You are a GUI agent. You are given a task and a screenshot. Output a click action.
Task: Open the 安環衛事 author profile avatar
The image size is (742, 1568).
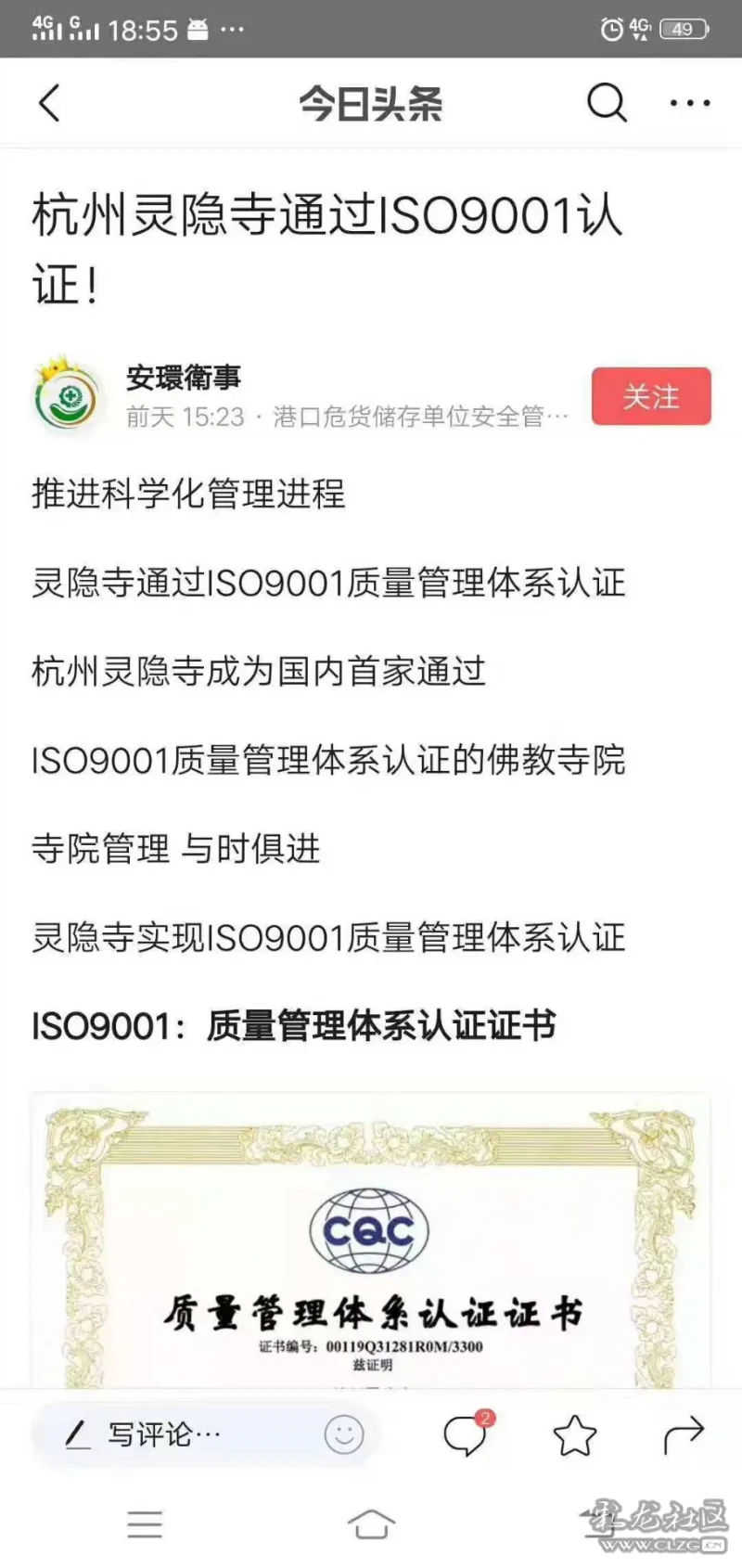(66, 396)
